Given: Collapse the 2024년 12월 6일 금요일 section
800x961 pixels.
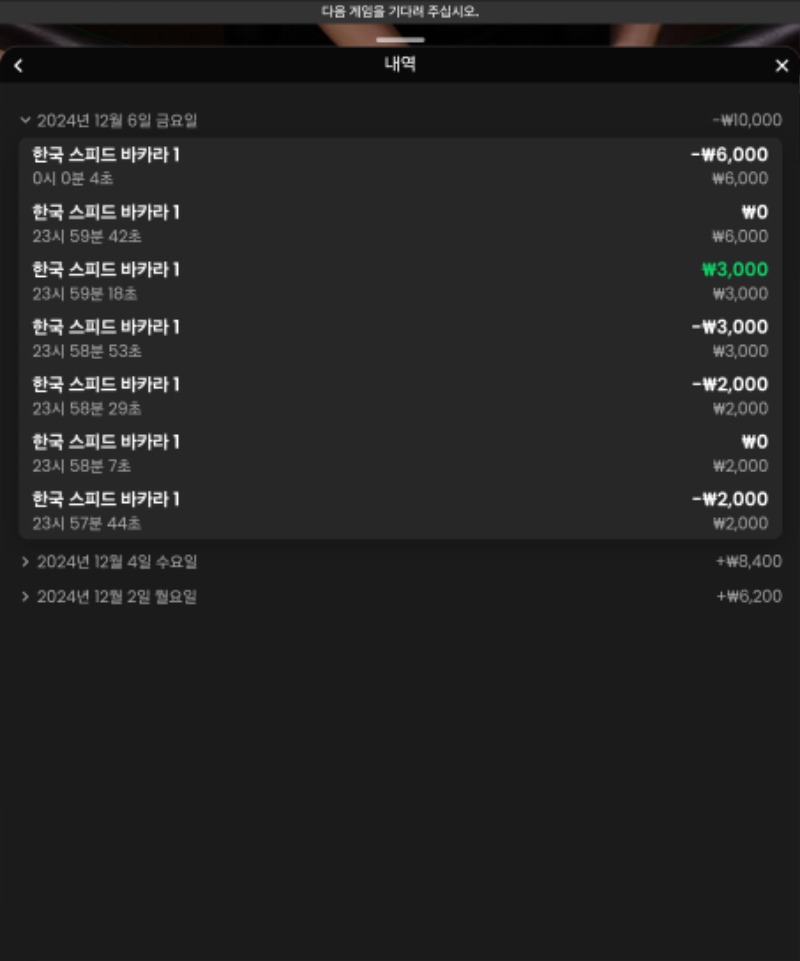Looking at the screenshot, I should [x=110, y=121].
